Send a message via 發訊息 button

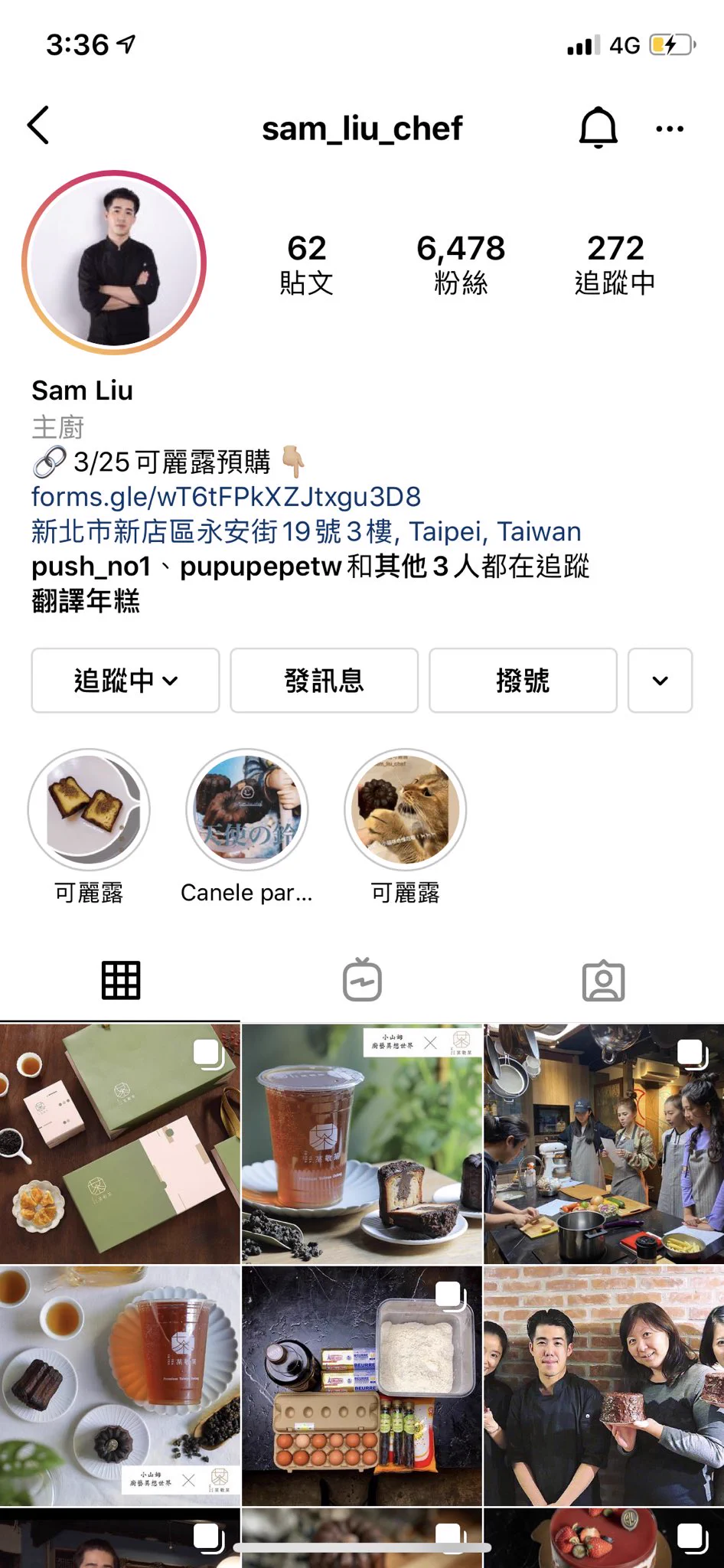tap(324, 681)
